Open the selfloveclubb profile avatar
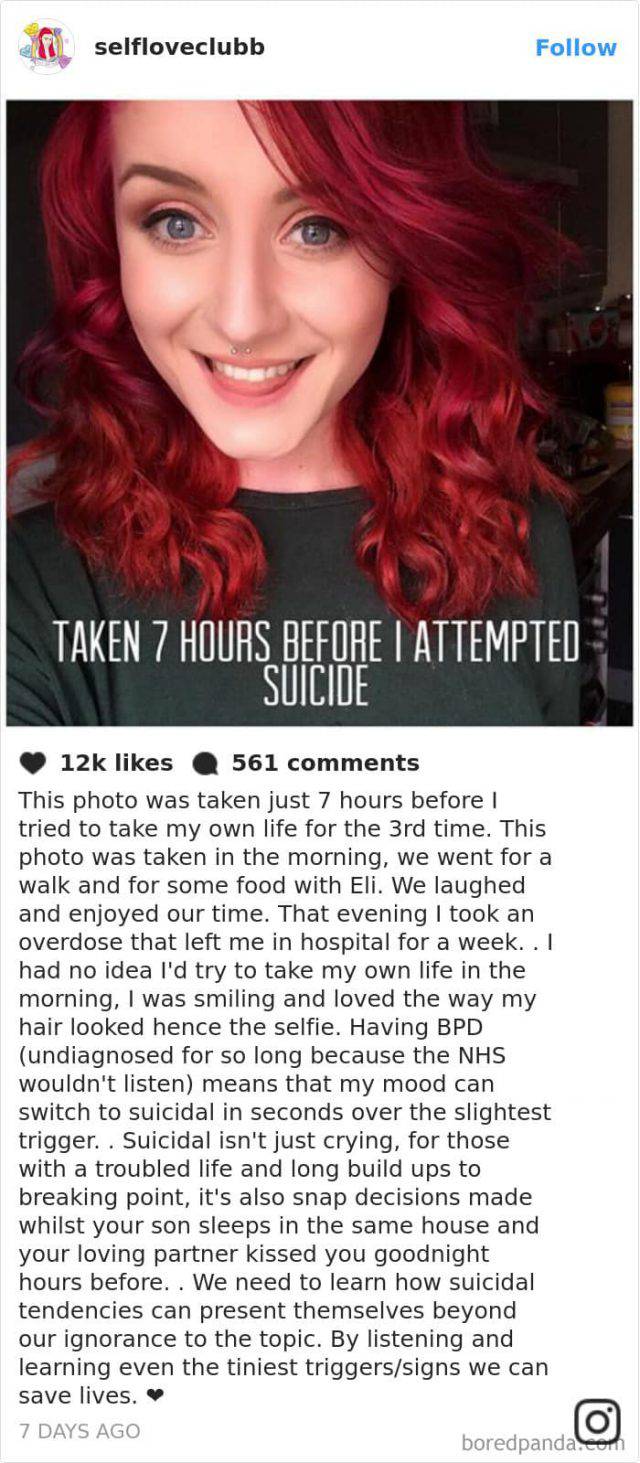The width and height of the screenshot is (640, 1463). (45, 47)
